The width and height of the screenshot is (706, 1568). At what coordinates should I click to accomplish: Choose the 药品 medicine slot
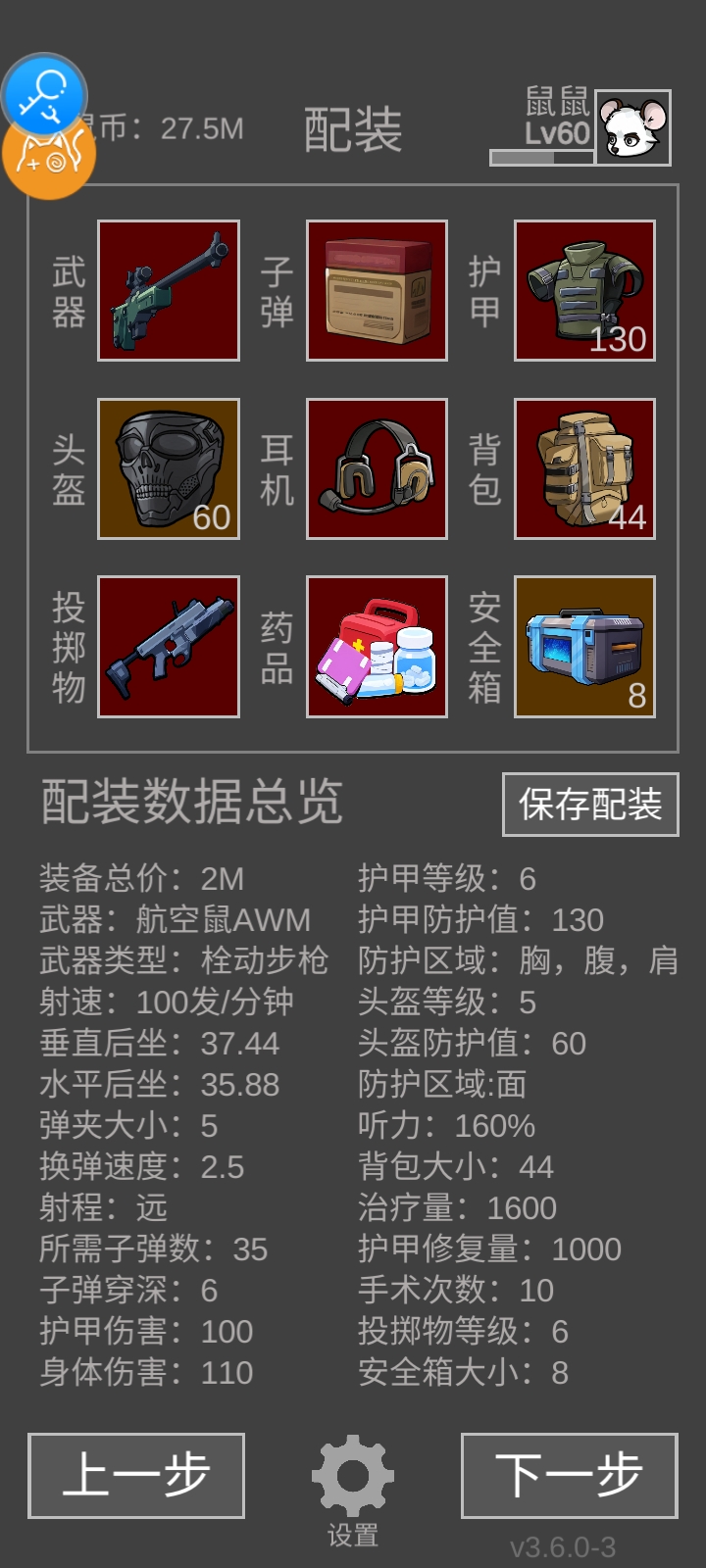click(378, 647)
